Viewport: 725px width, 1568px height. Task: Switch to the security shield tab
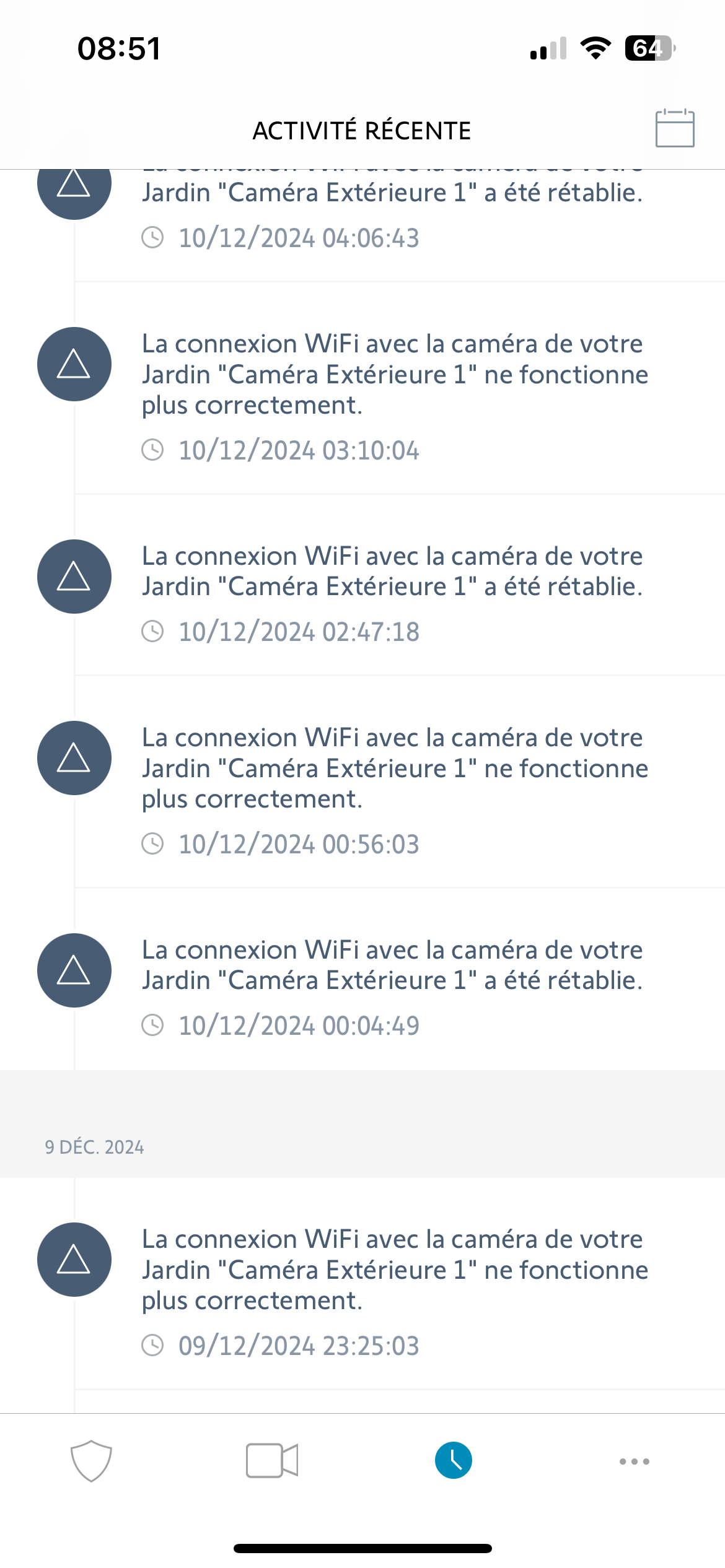coord(91,1461)
